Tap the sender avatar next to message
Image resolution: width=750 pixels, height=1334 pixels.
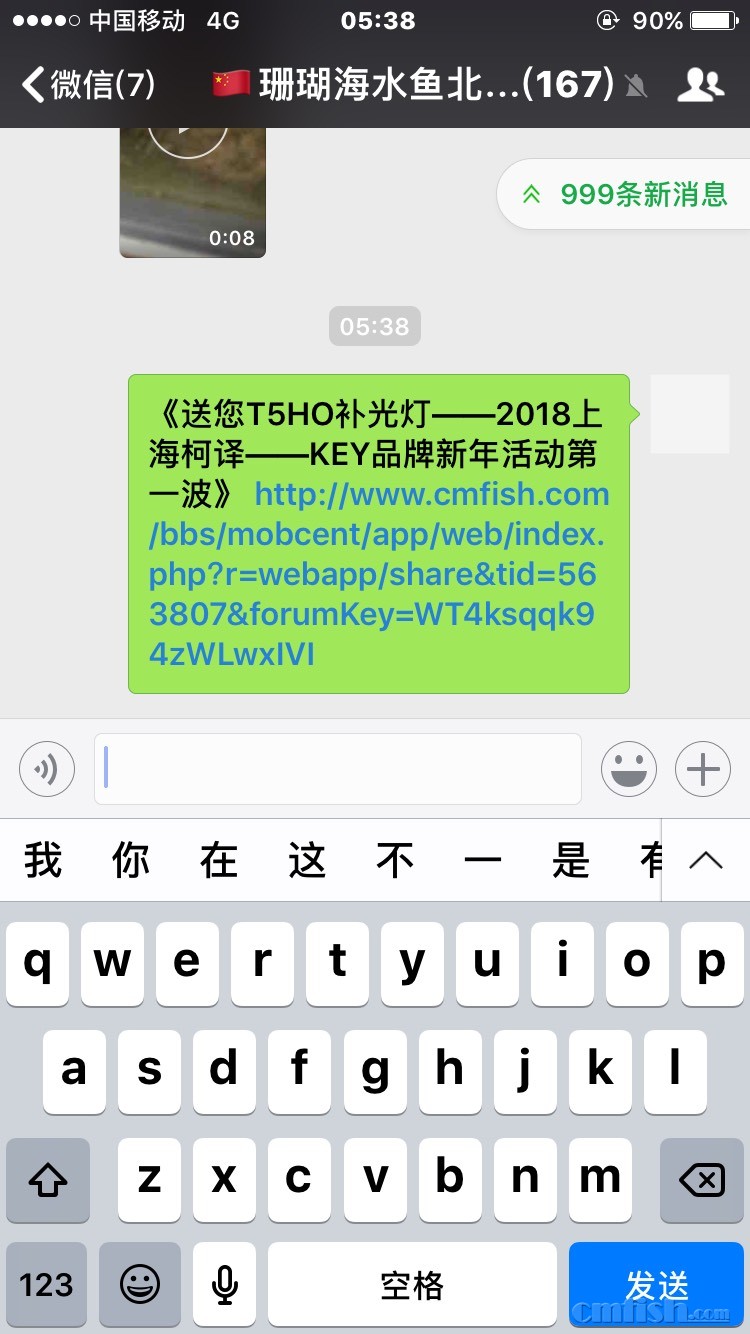(x=689, y=414)
